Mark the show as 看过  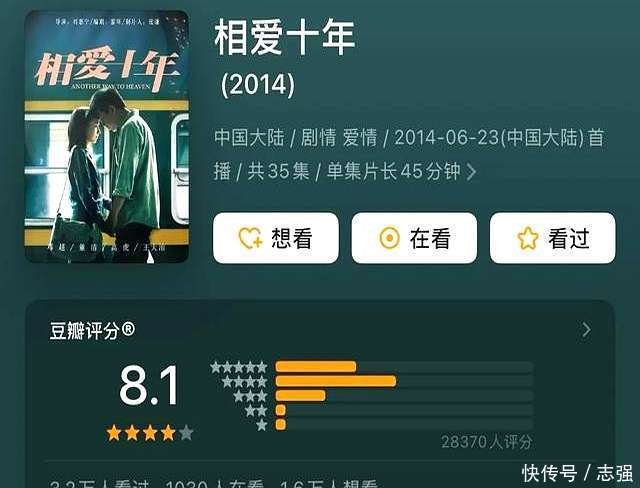552,238
